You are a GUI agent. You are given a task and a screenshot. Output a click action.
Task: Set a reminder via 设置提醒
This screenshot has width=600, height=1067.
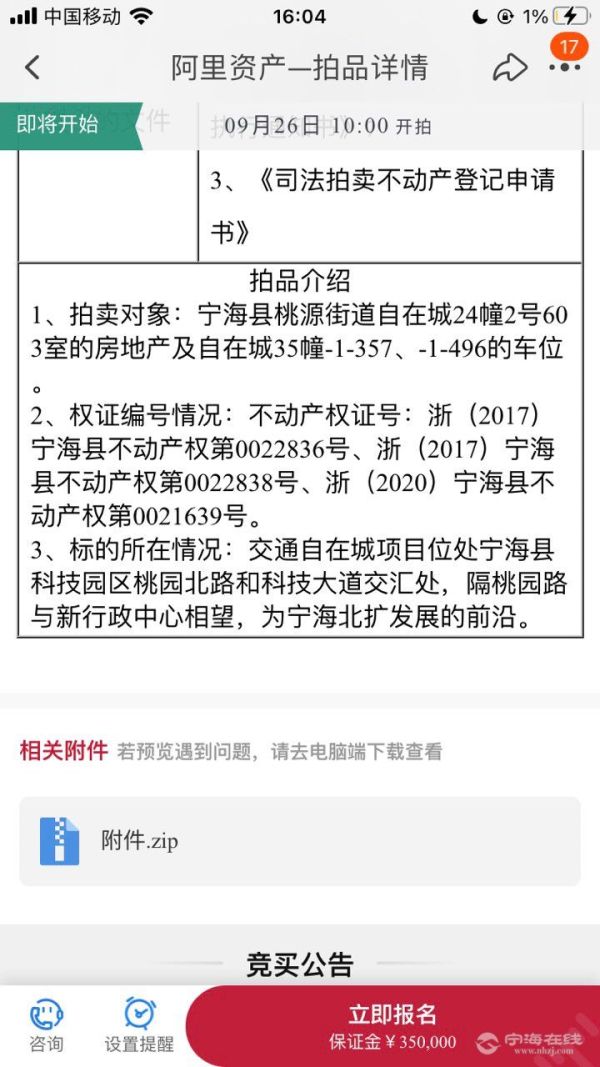(139, 1025)
